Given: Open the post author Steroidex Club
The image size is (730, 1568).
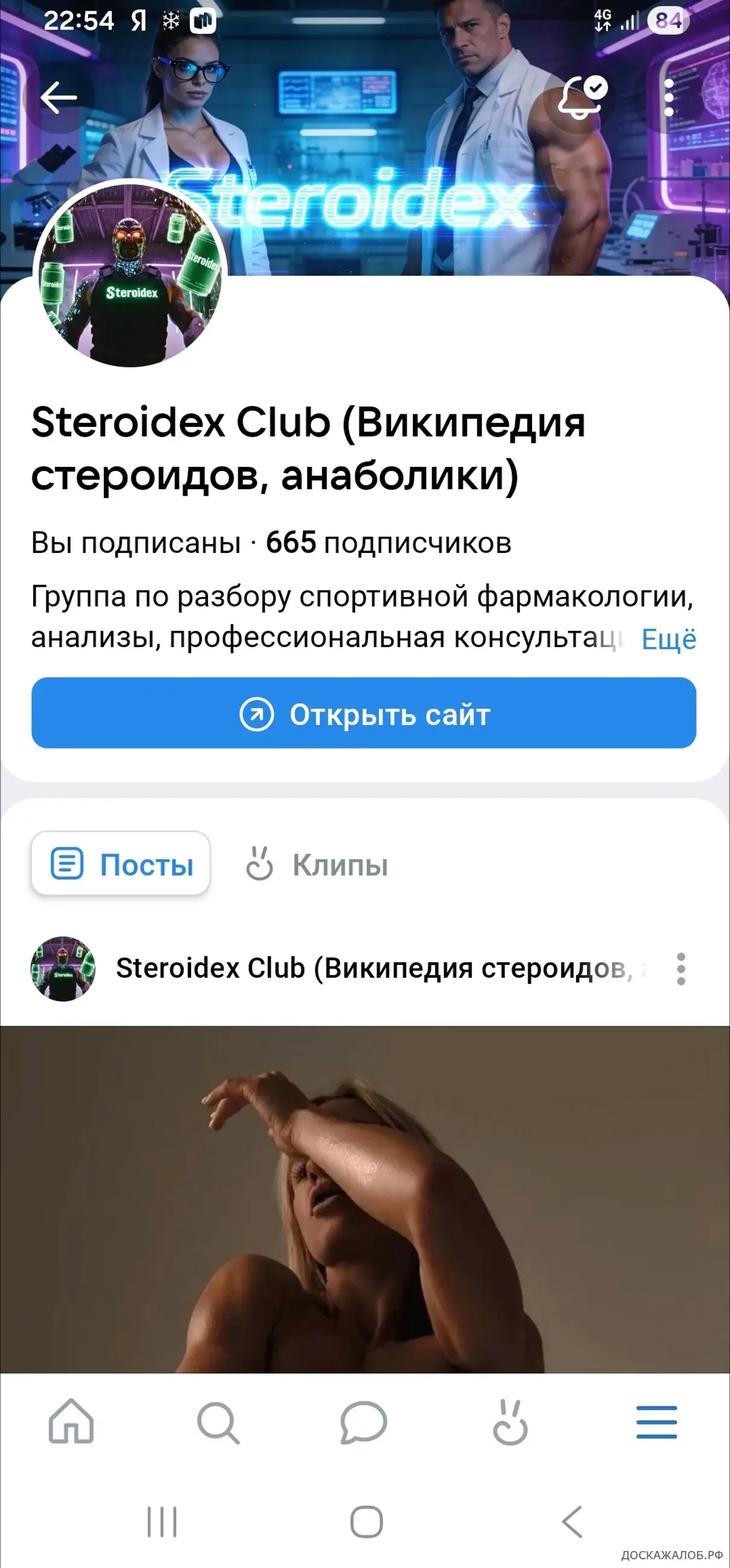Looking at the screenshot, I should tap(373, 969).
